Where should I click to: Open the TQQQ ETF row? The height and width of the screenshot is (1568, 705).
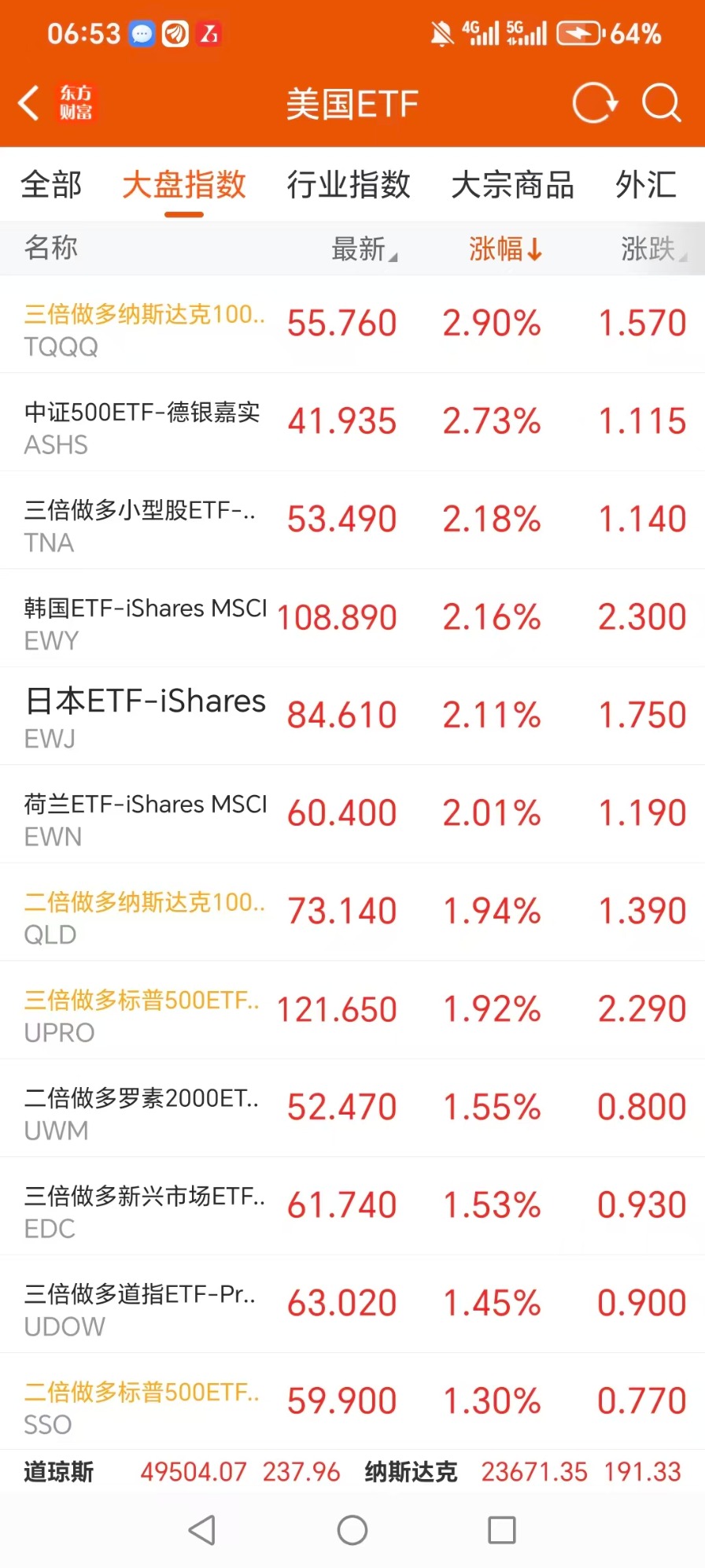(x=352, y=324)
